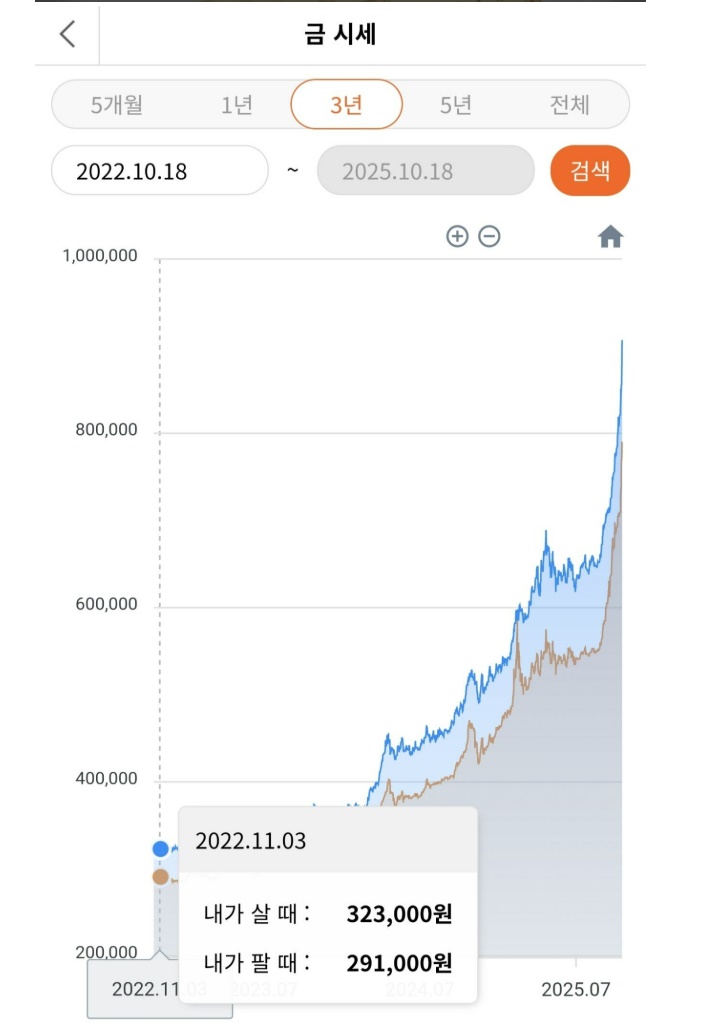Edit the start date 2022.10.18
The image size is (726, 1032).
point(160,171)
